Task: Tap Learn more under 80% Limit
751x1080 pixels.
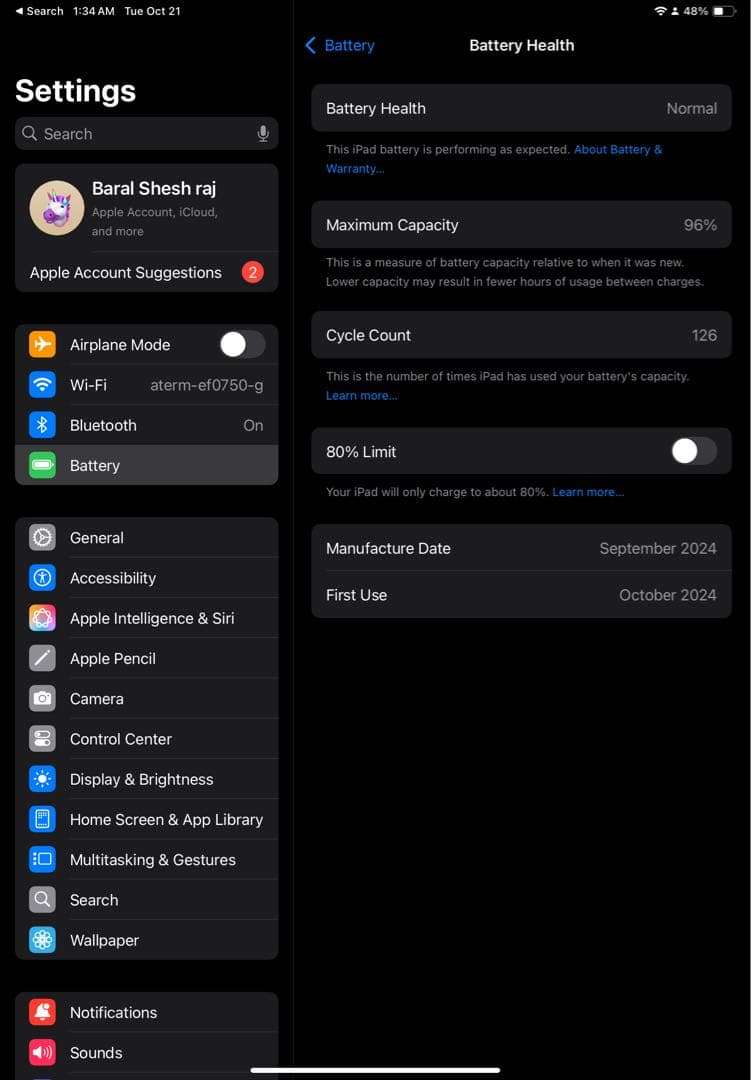Action: tap(588, 492)
